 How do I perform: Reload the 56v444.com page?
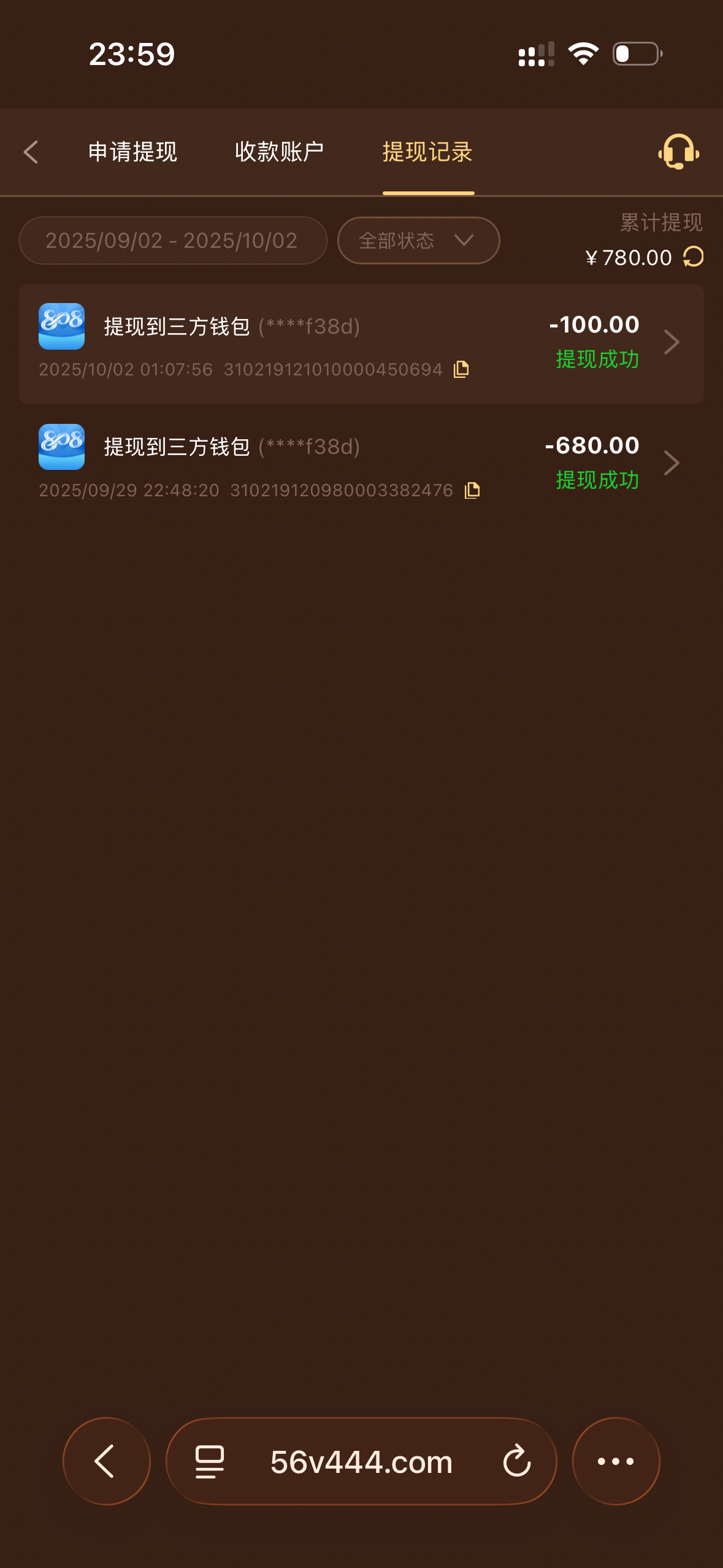click(517, 1461)
